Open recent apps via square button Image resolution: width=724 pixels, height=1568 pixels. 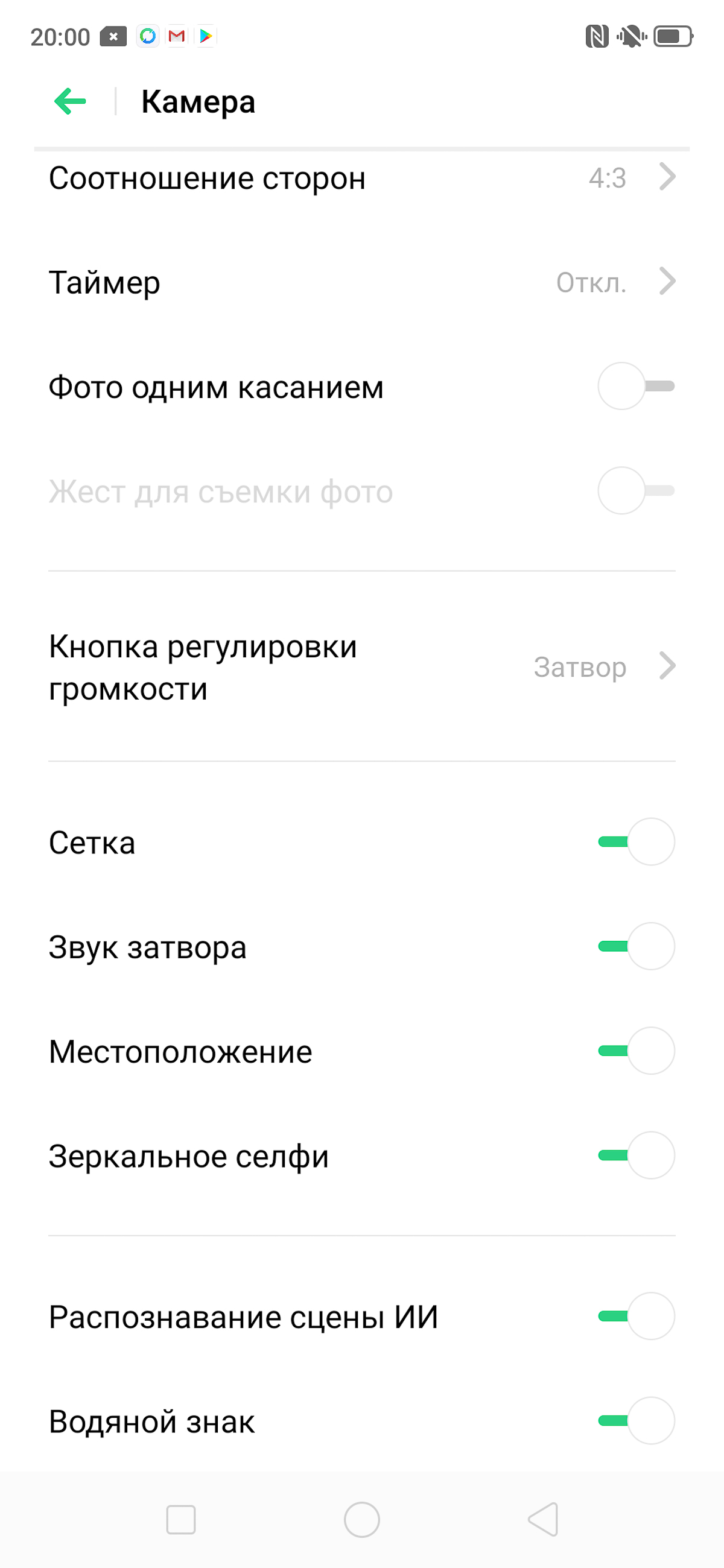pyautogui.click(x=181, y=1520)
